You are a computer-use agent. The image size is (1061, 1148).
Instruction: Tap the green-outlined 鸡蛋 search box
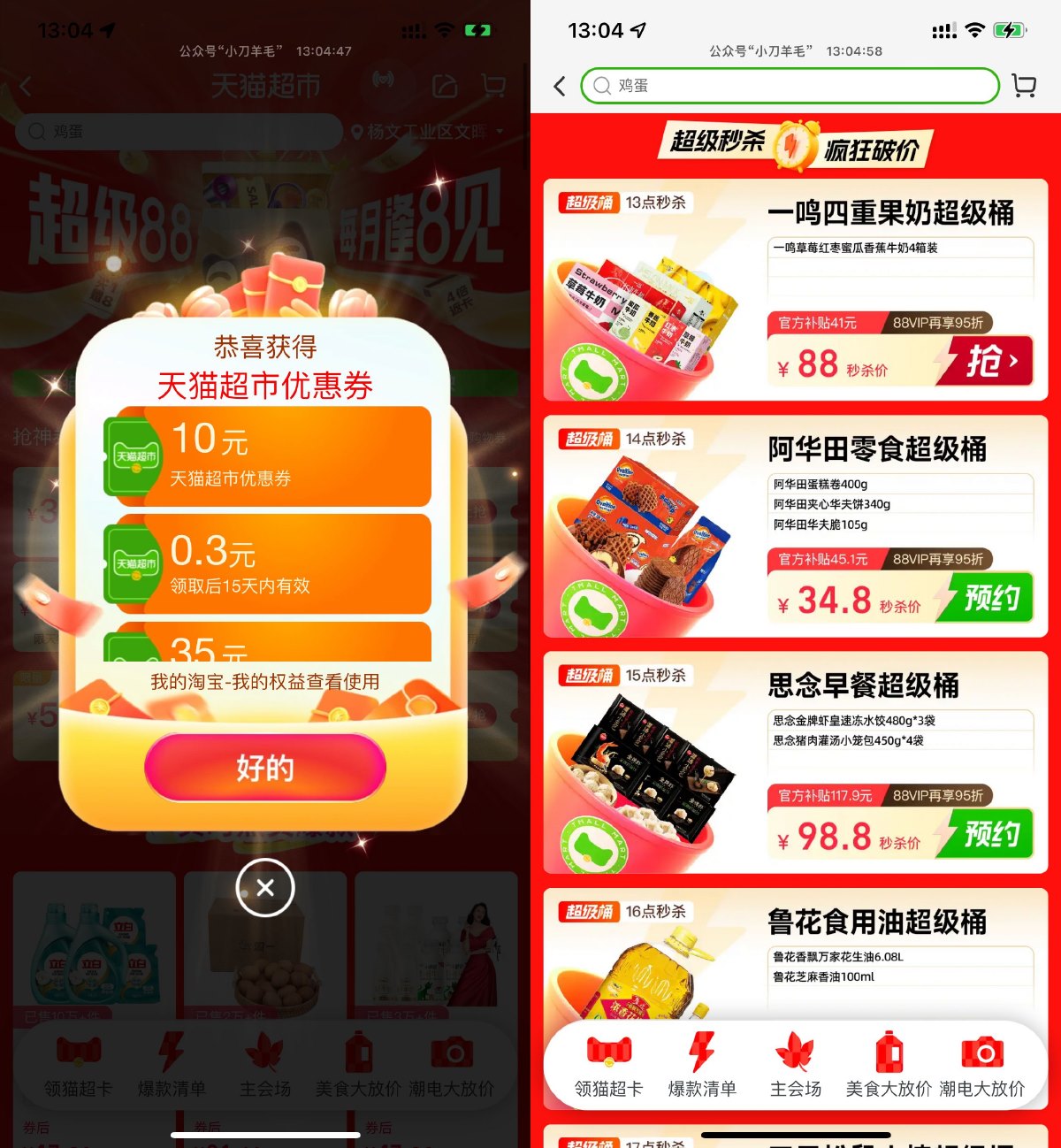789,86
